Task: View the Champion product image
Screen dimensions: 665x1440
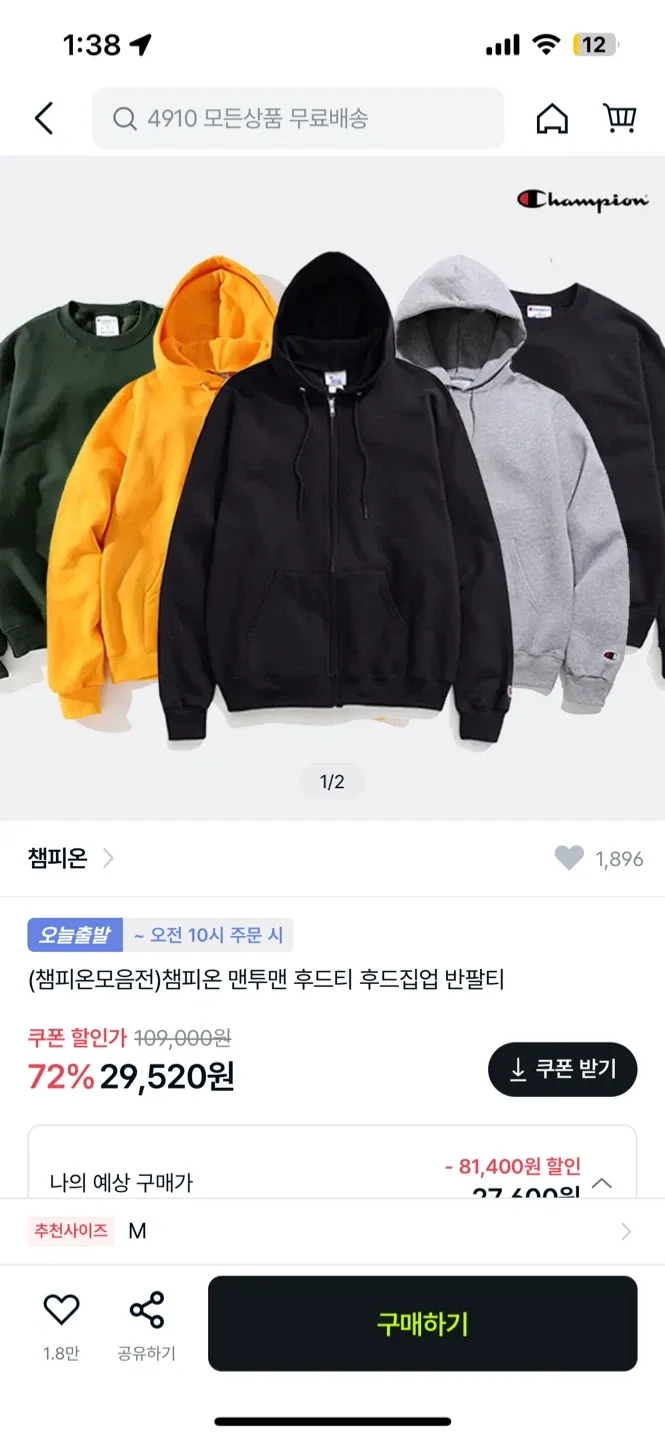Action: pyautogui.click(x=332, y=488)
